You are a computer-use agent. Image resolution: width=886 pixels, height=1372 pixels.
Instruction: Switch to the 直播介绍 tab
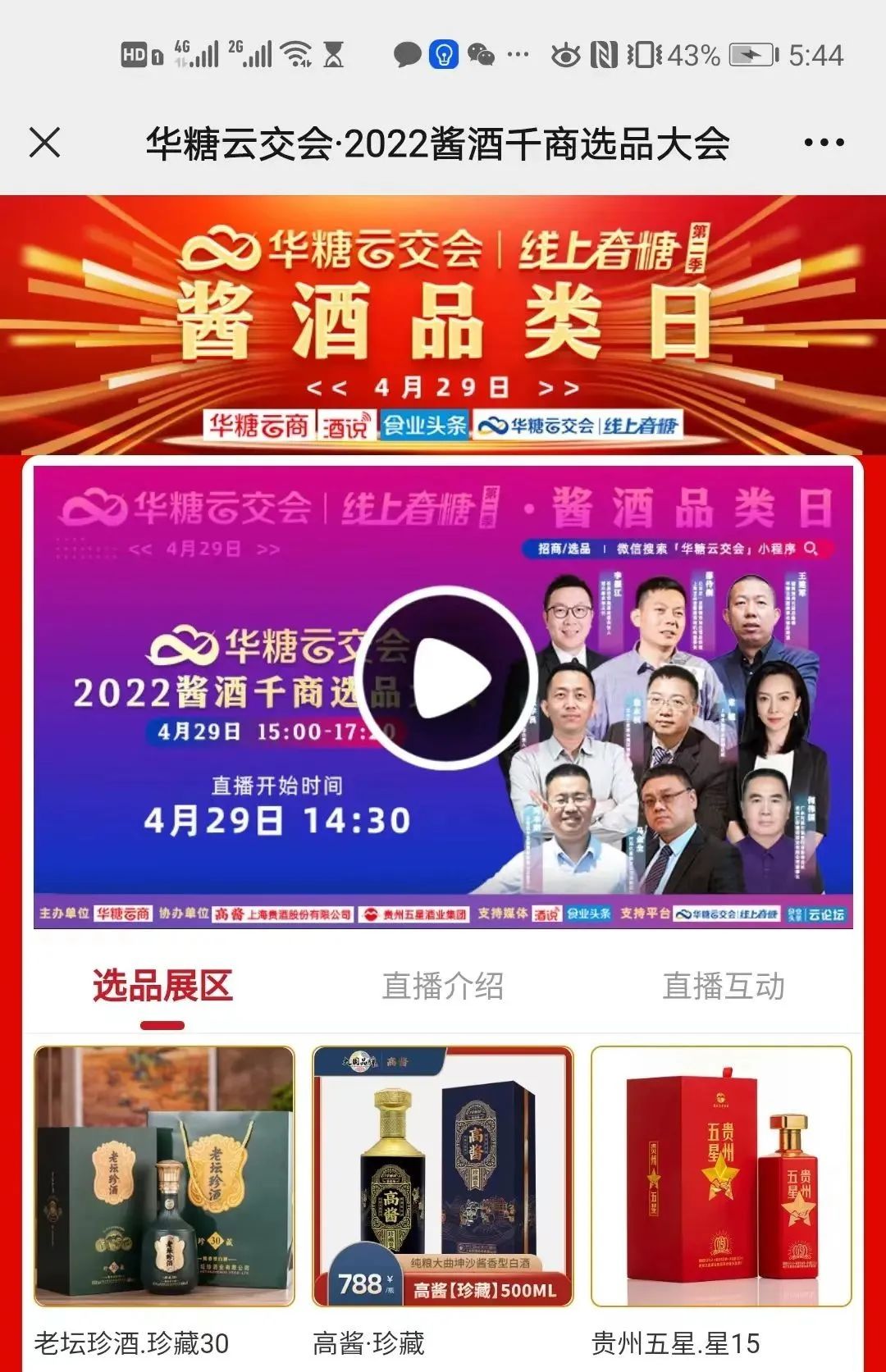click(443, 986)
